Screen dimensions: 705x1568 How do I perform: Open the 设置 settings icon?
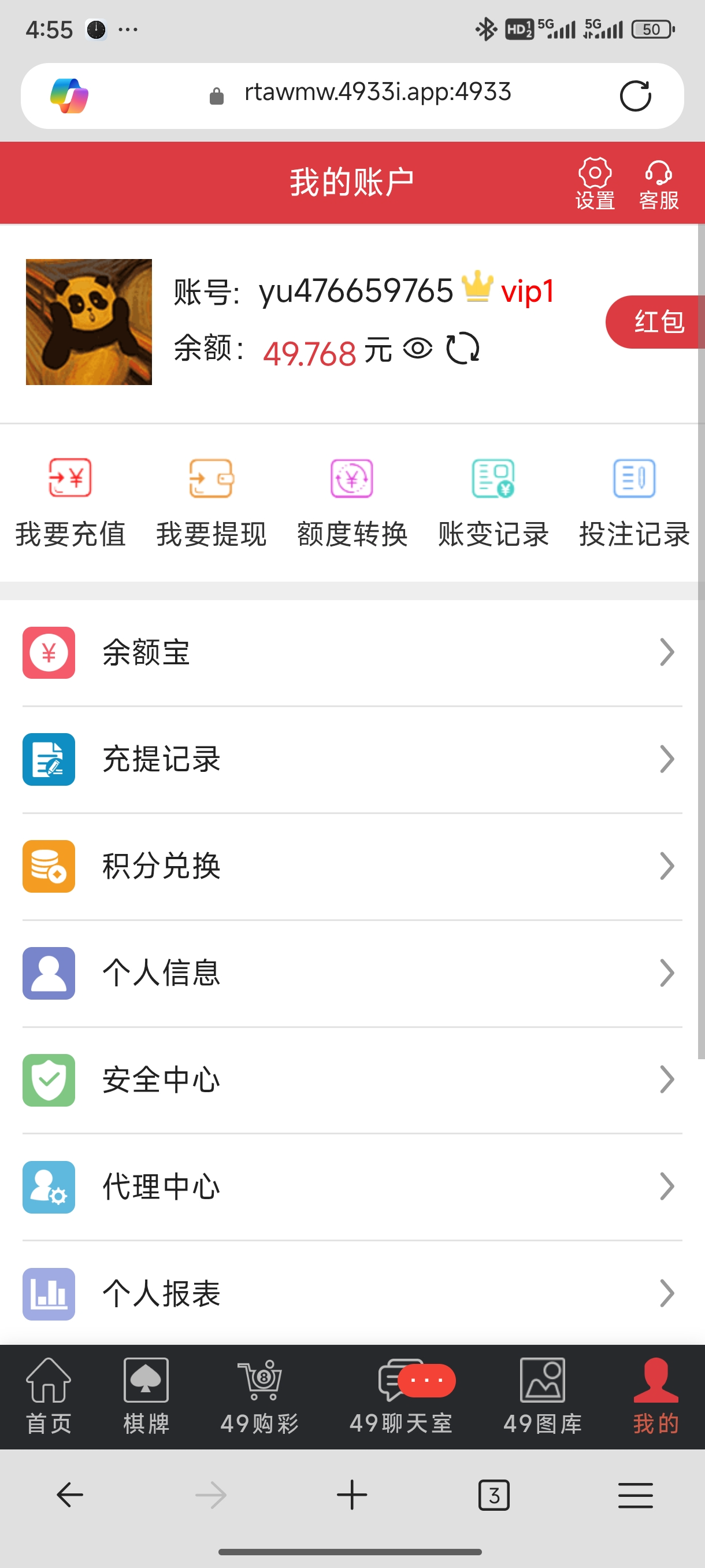(594, 183)
